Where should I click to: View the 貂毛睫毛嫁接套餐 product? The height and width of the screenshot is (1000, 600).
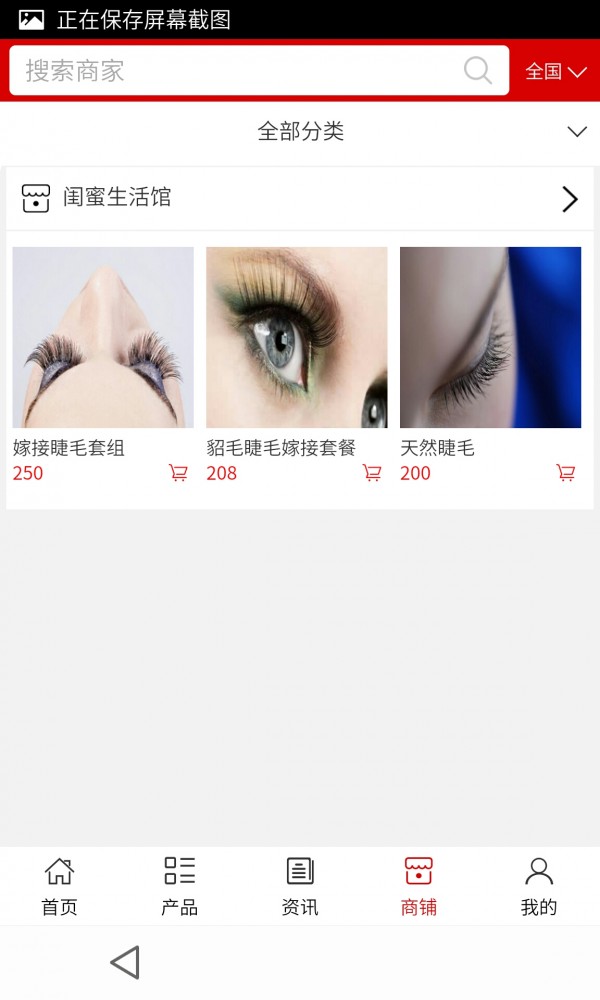[297, 338]
